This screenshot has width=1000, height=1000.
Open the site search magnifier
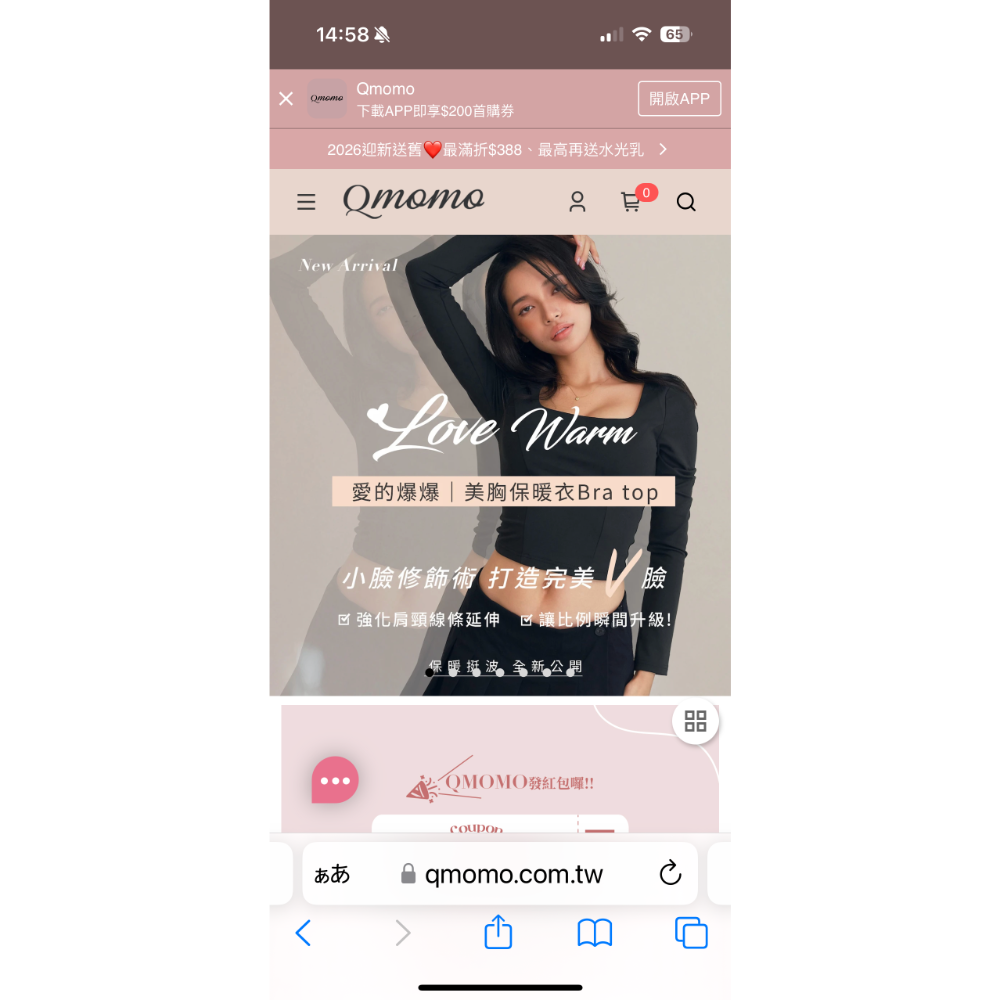[686, 202]
